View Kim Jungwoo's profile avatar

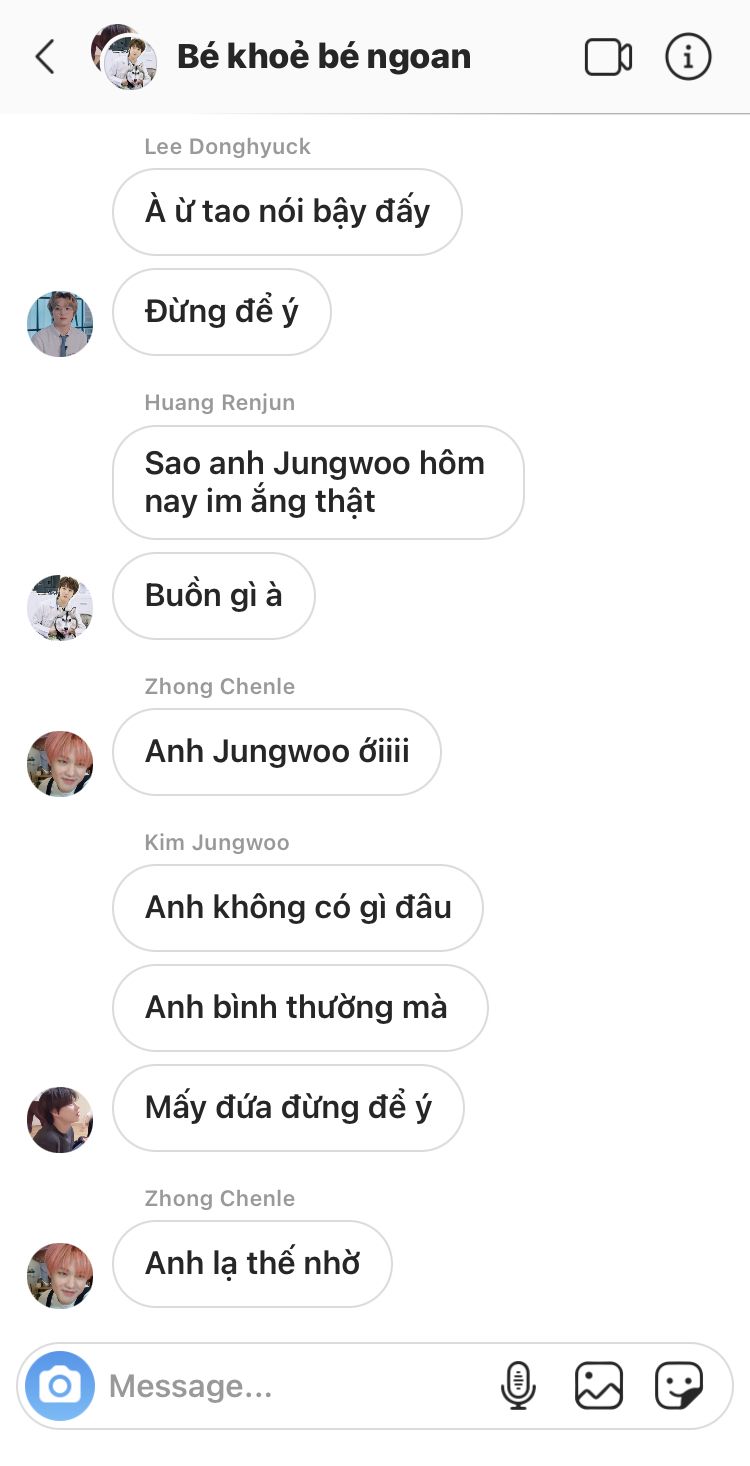(60, 1120)
